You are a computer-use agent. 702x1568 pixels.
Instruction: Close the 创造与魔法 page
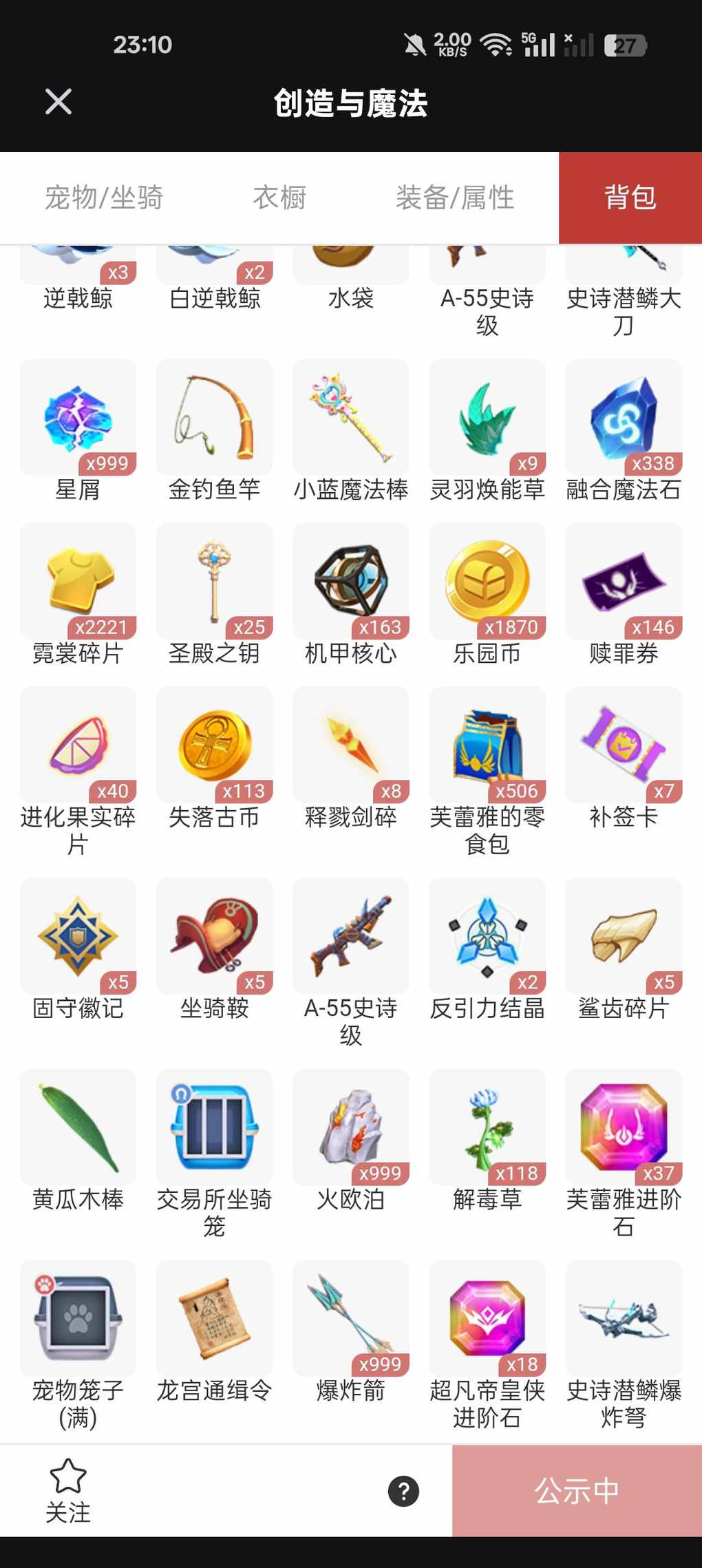(x=58, y=102)
